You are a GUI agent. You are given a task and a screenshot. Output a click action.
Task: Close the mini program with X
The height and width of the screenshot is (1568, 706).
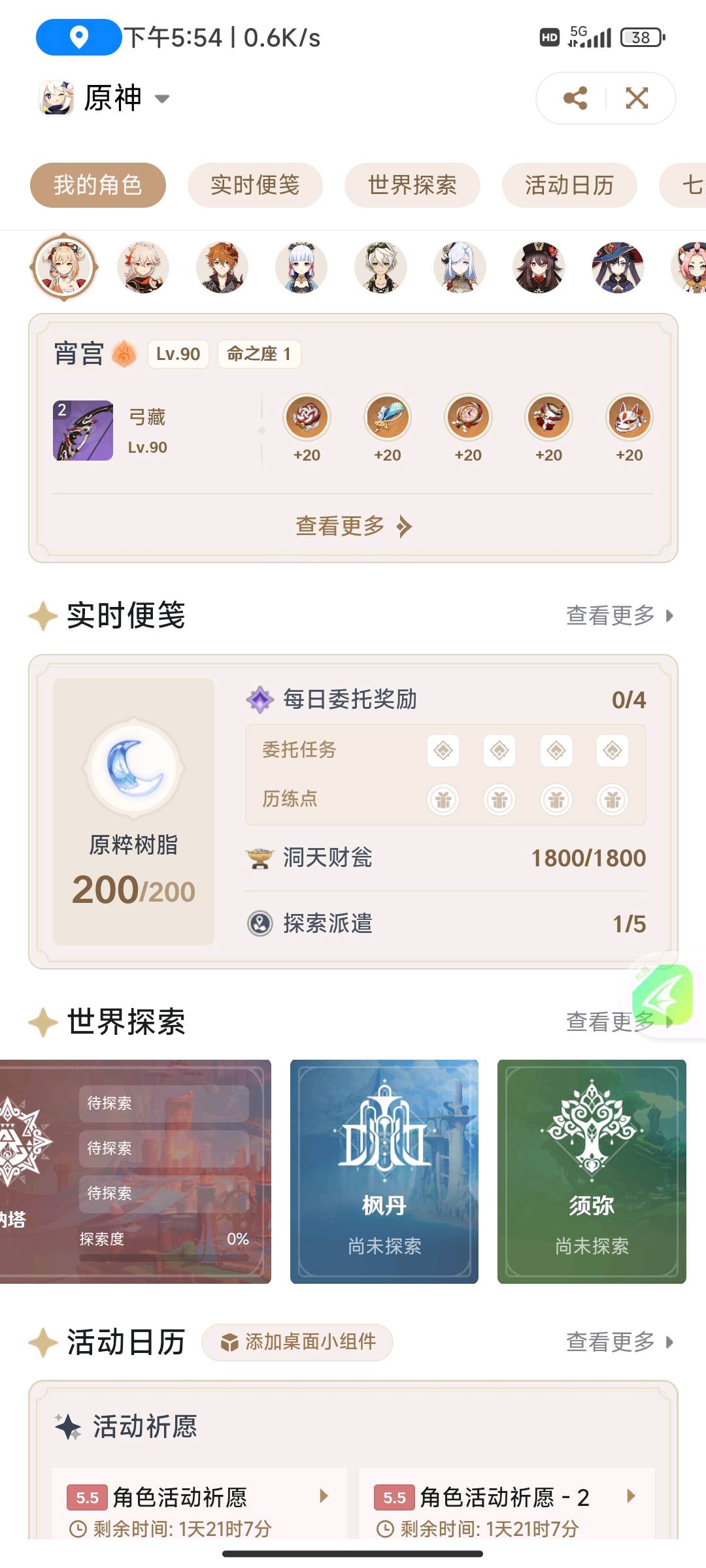(x=637, y=99)
